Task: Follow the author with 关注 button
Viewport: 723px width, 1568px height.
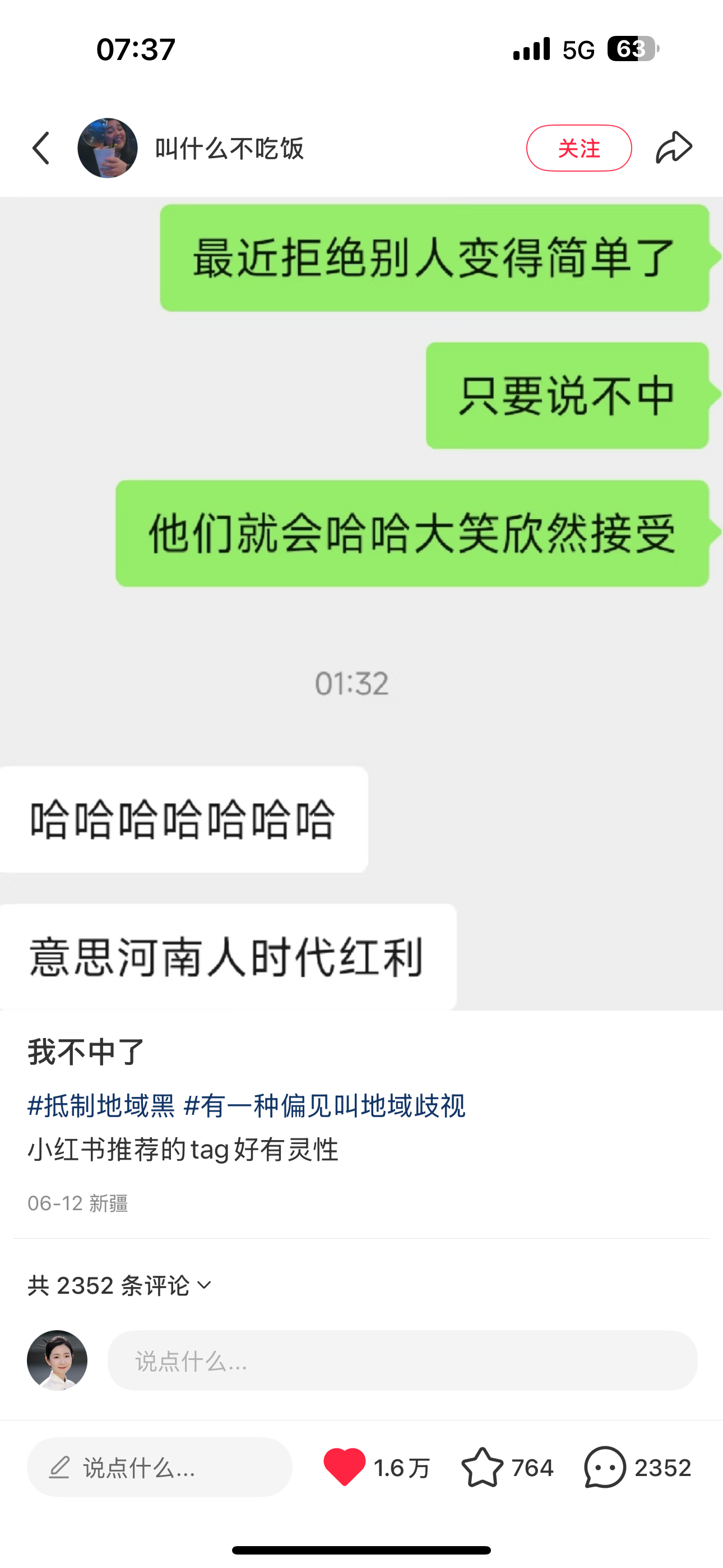Action: [x=579, y=148]
